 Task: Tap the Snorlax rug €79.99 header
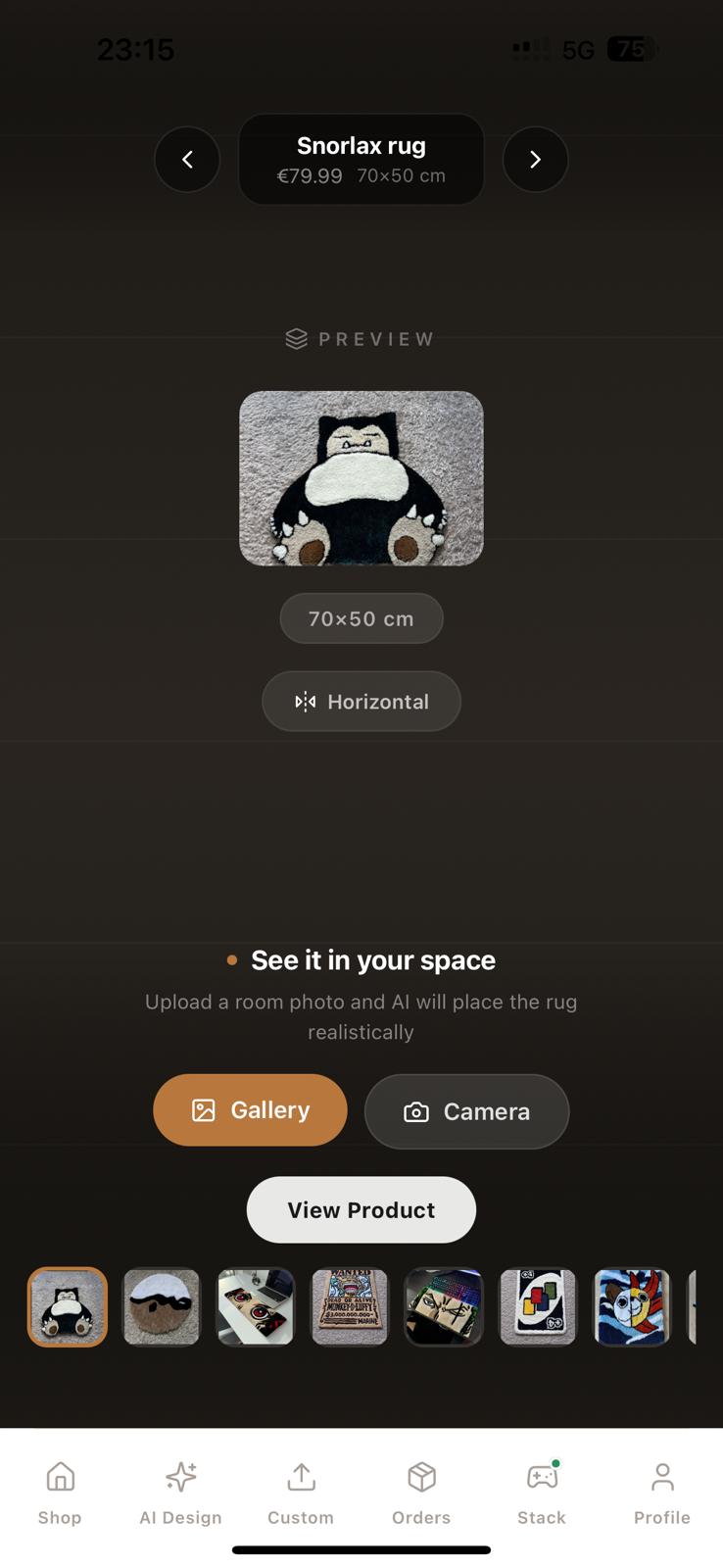[x=361, y=159]
